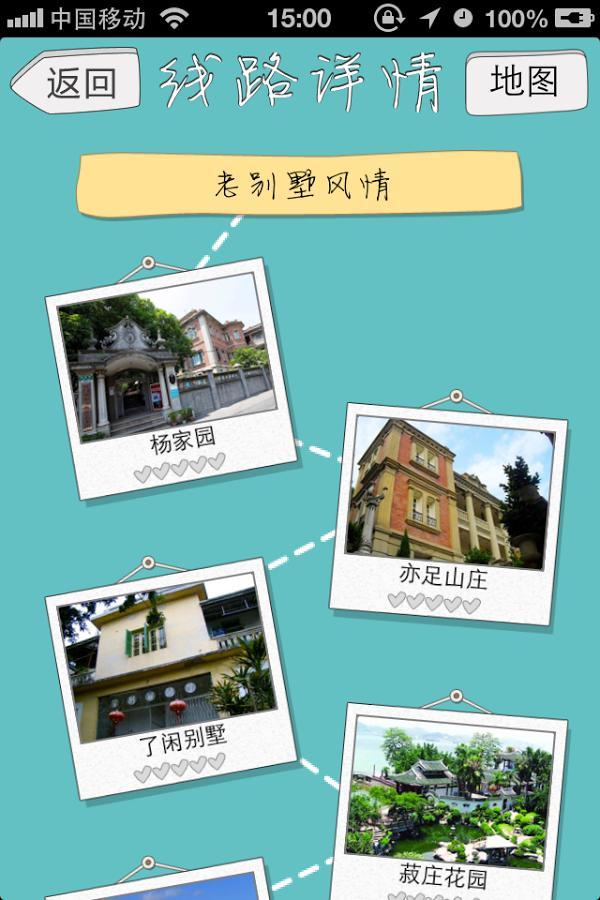Select the 了闲别墅 card
The image size is (600, 900).
click(x=170, y=680)
